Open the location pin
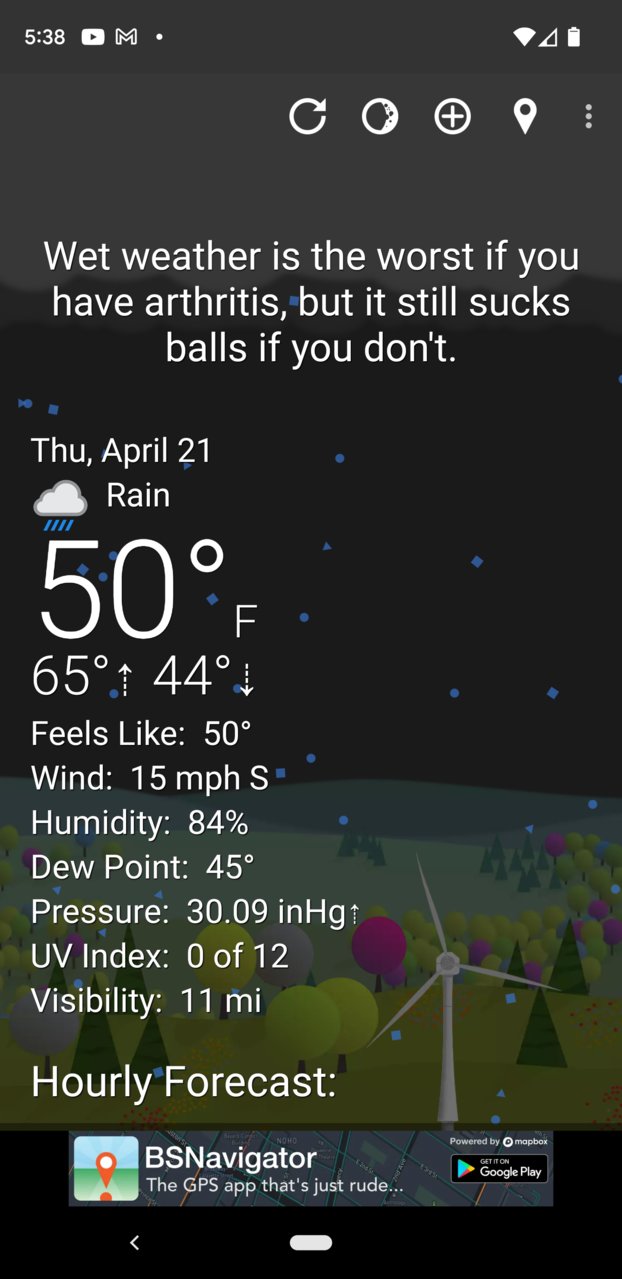The image size is (622, 1279). coord(525,117)
